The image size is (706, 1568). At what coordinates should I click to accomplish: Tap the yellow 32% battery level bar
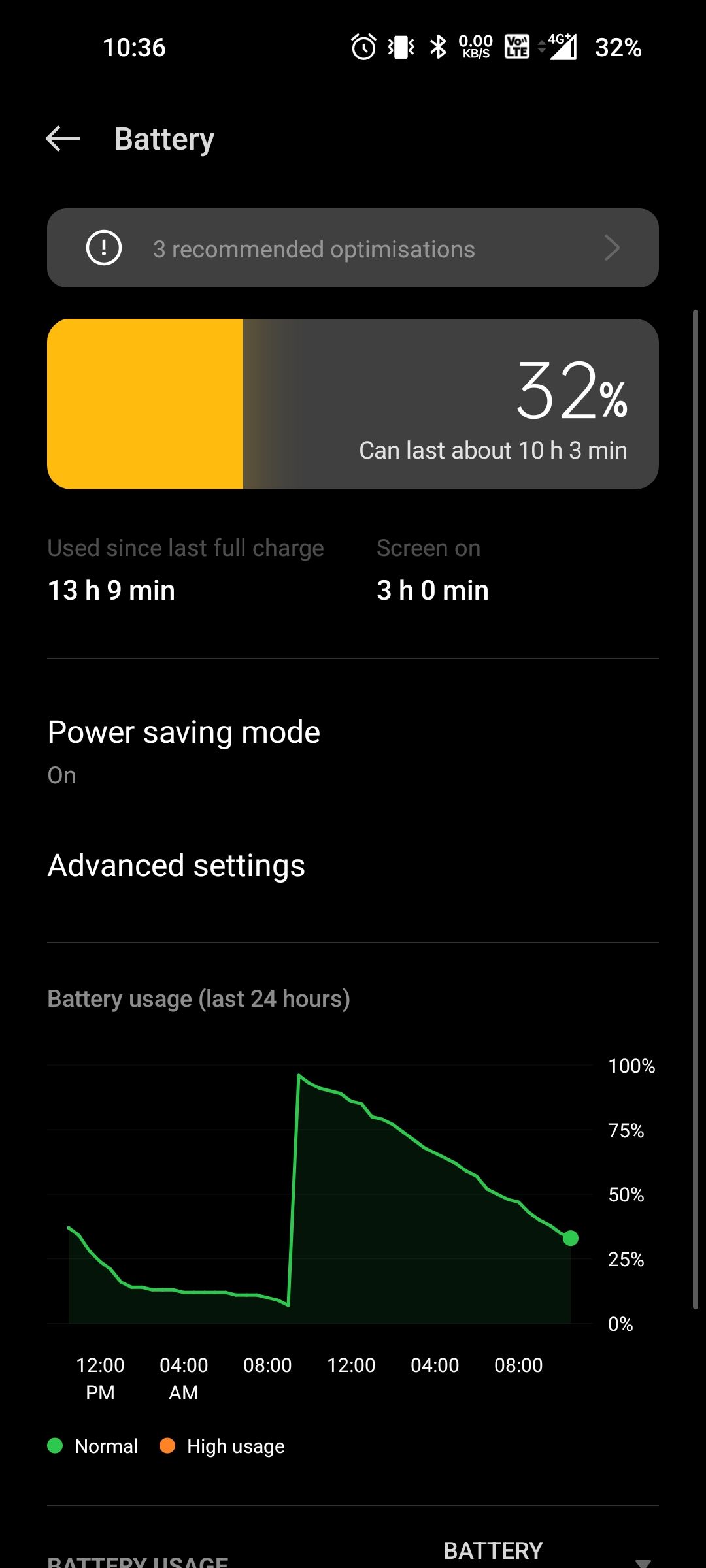point(145,403)
